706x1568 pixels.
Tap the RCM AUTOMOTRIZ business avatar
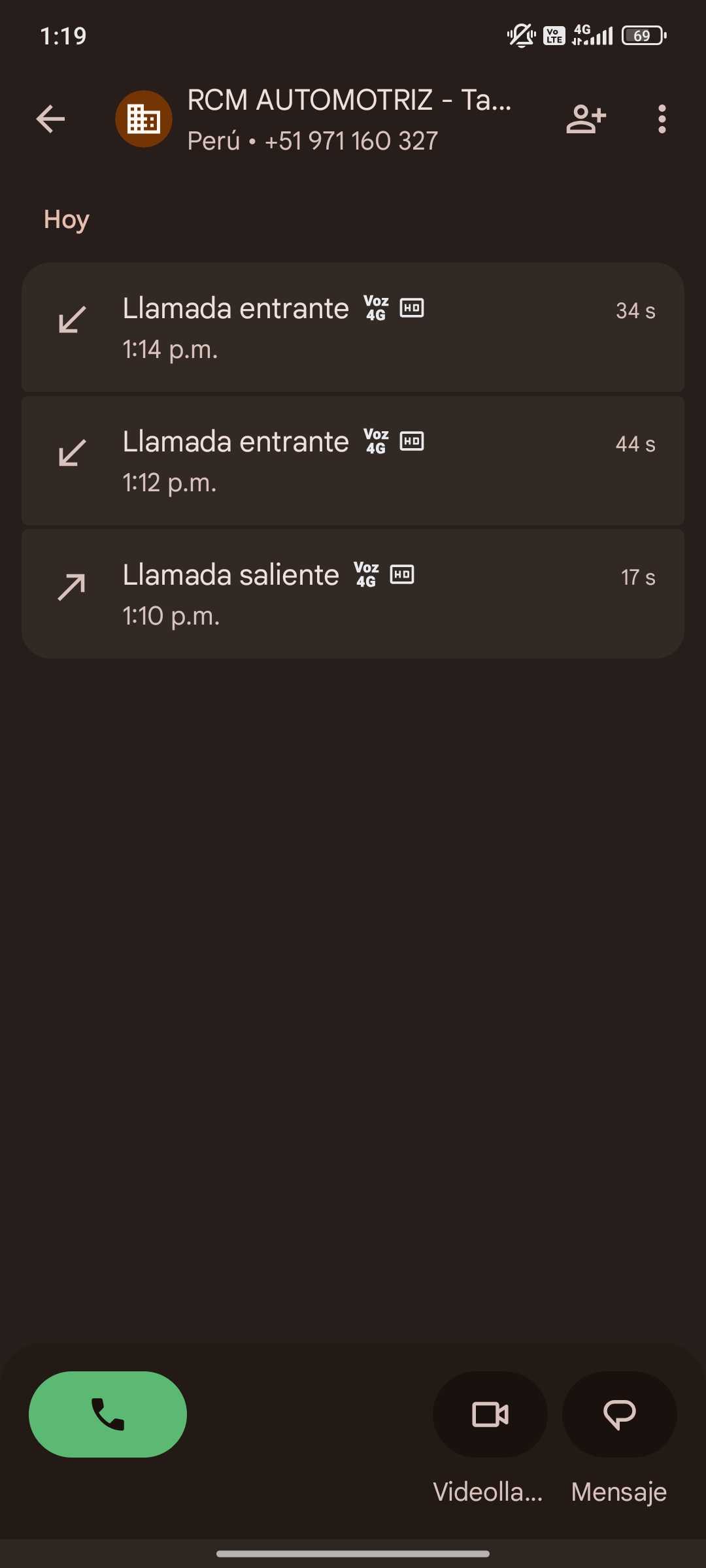pyautogui.click(x=144, y=119)
